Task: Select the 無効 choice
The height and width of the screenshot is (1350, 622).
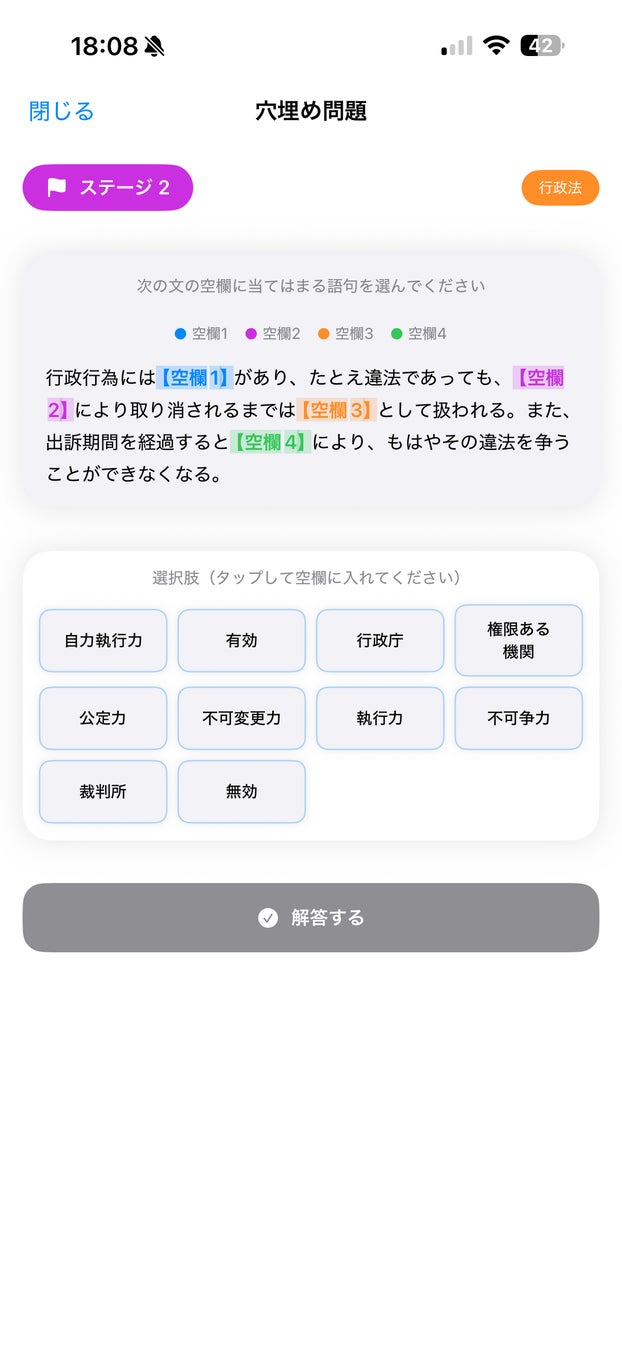Action: pyautogui.click(x=241, y=791)
